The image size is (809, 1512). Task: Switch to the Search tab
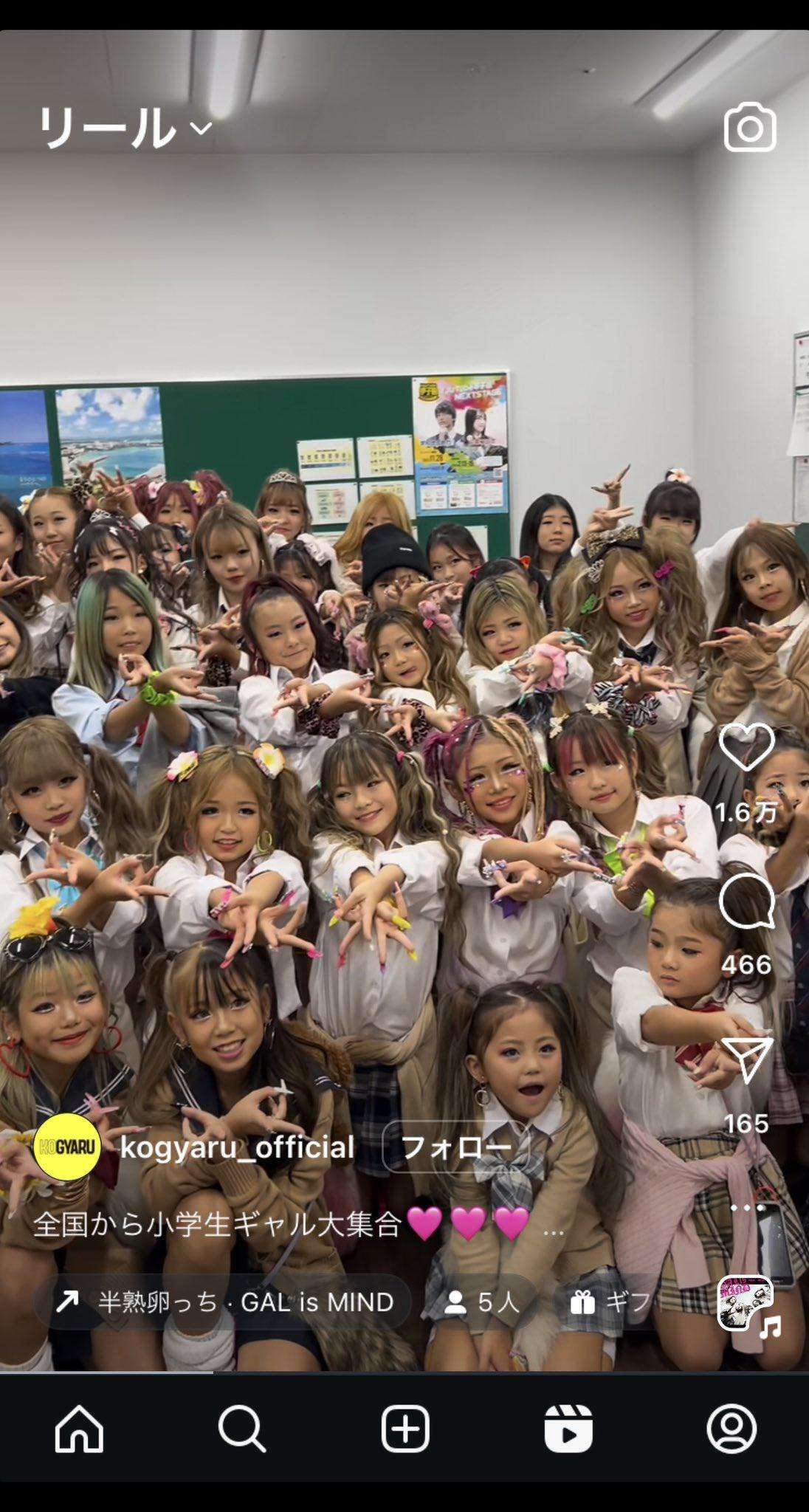[241, 1429]
